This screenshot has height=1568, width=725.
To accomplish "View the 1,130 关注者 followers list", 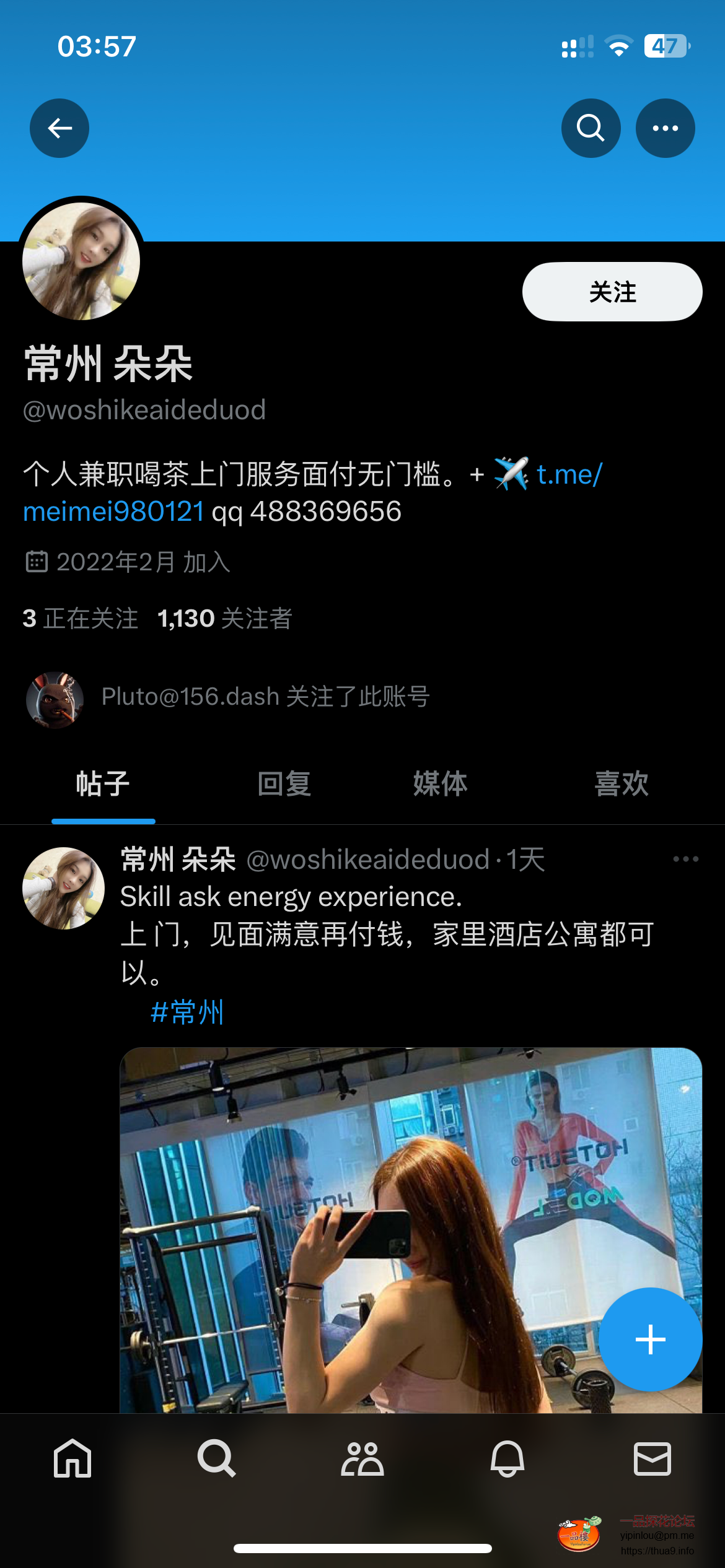I will 225,617.
